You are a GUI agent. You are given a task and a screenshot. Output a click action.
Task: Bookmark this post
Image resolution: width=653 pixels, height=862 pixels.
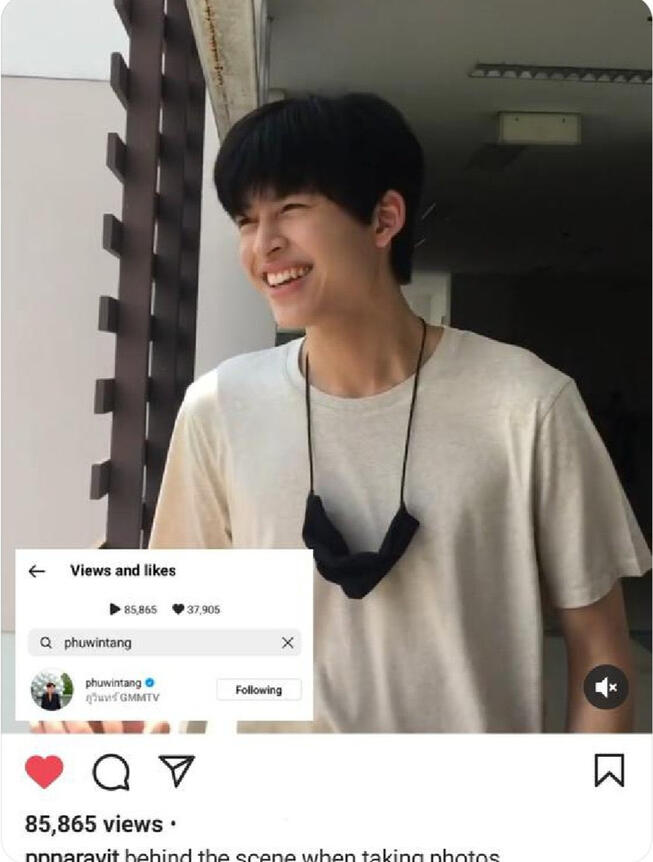click(609, 770)
